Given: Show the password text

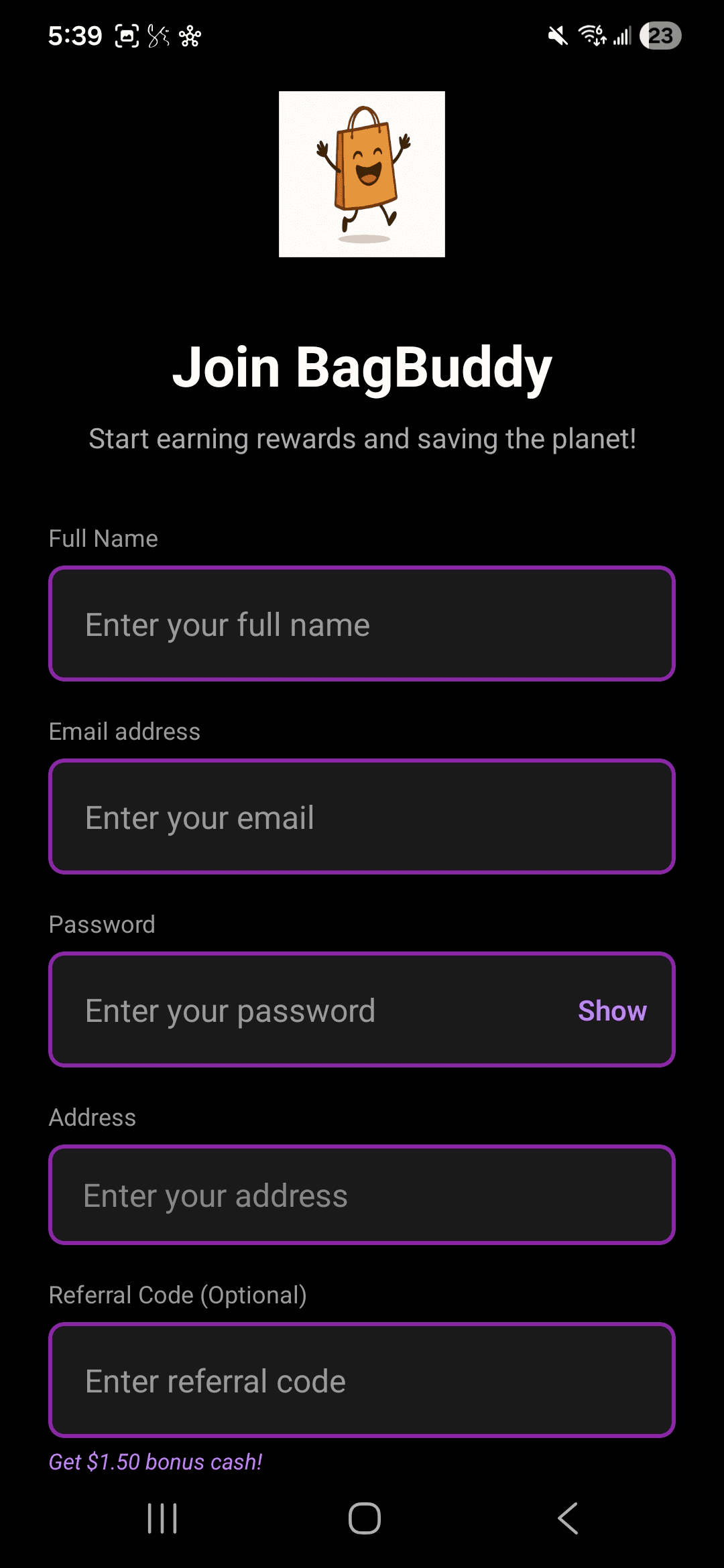Looking at the screenshot, I should [x=611, y=1010].
